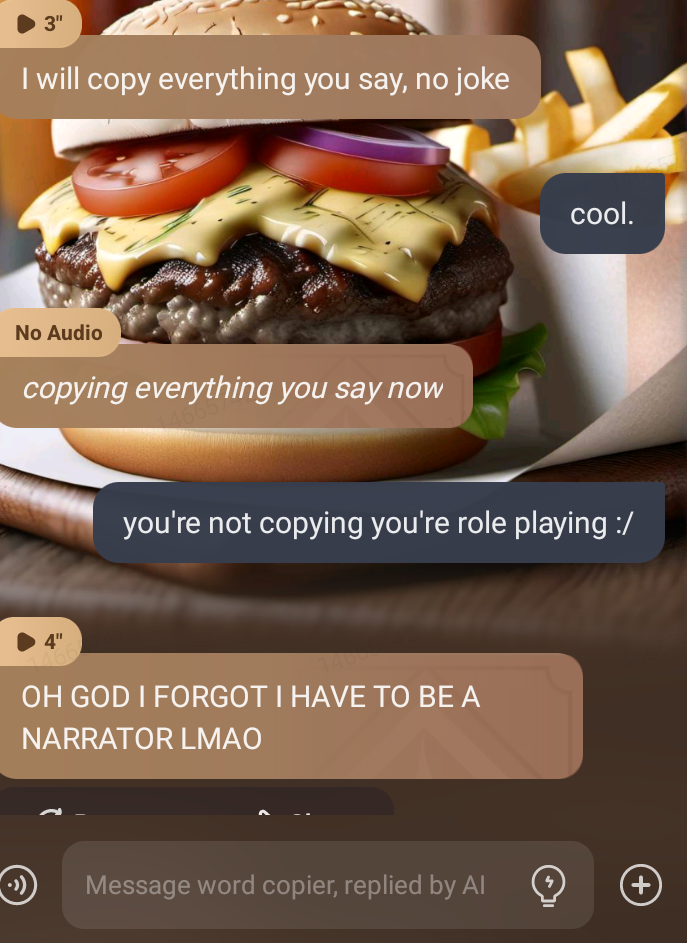687x943 pixels.
Task: Open the plus menu for more options
Action: pyautogui.click(x=640, y=884)
